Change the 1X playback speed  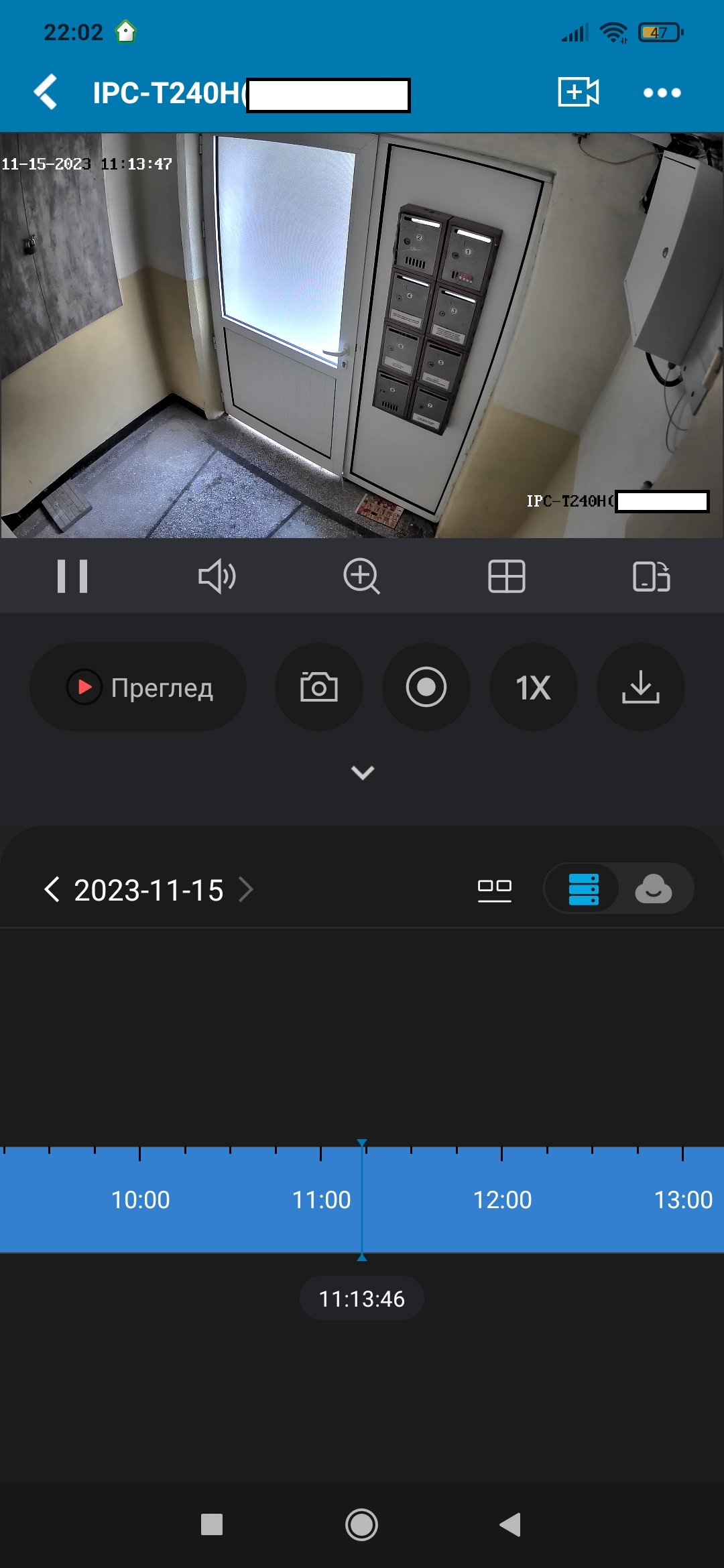(x=534, y=688)
